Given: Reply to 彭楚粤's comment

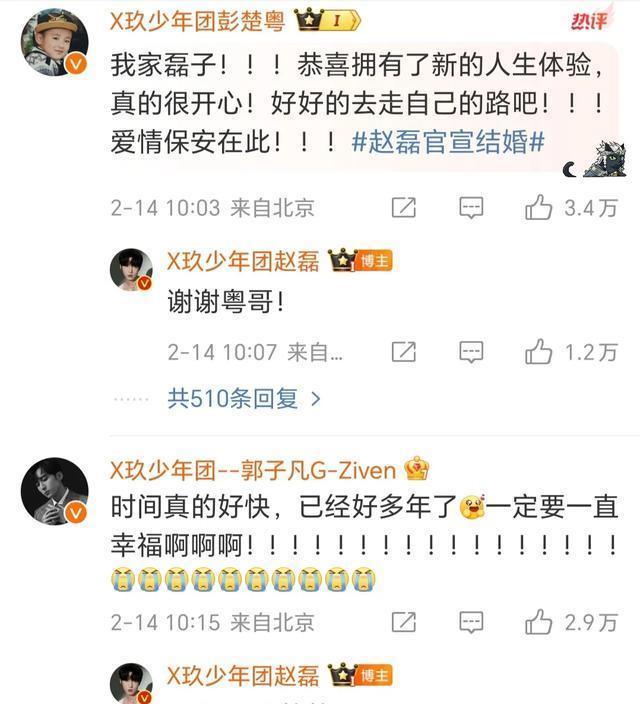Looking at the screenshot, I should [471, 208].
